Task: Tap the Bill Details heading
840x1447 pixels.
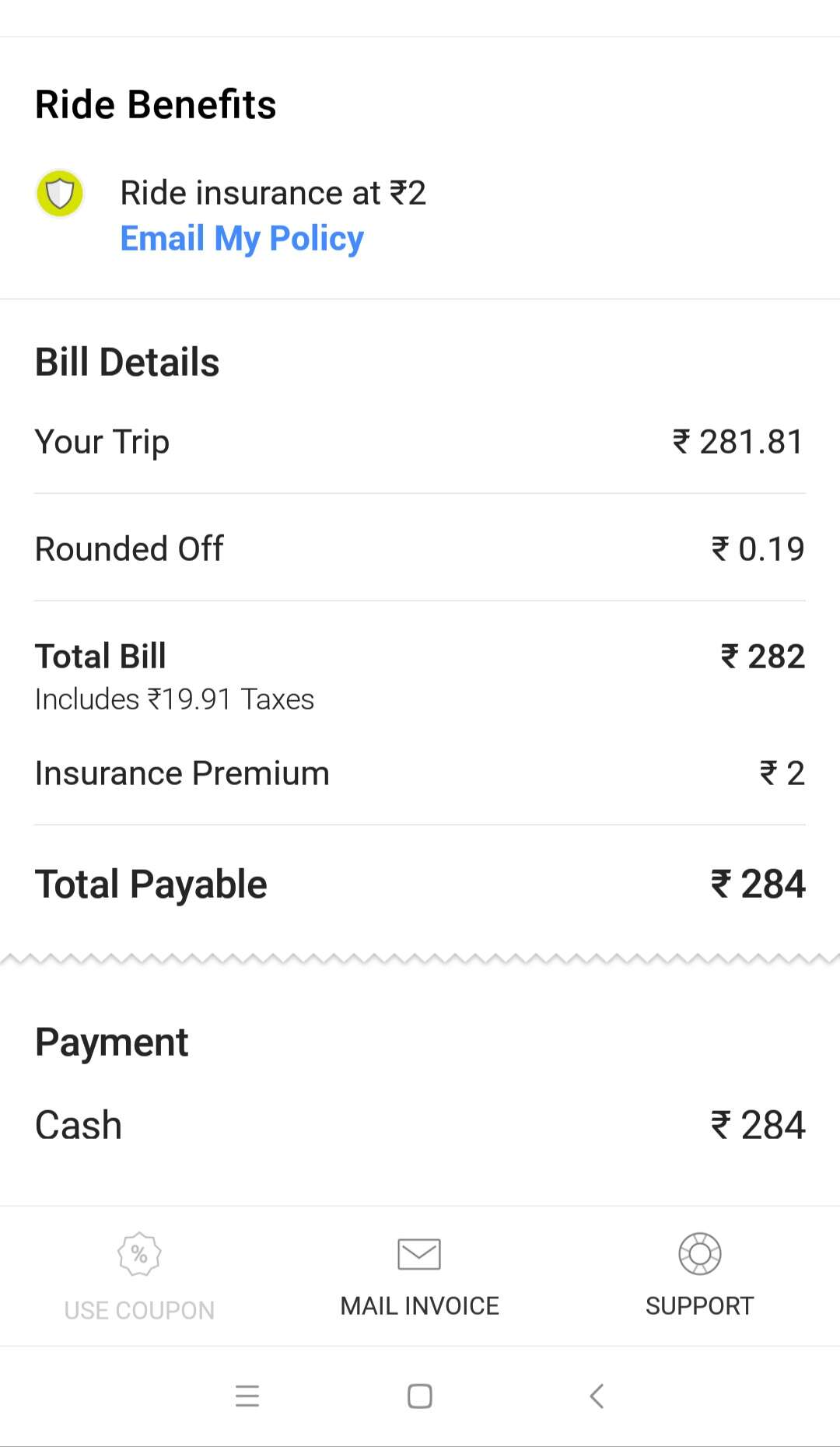Action: [127, 360]
